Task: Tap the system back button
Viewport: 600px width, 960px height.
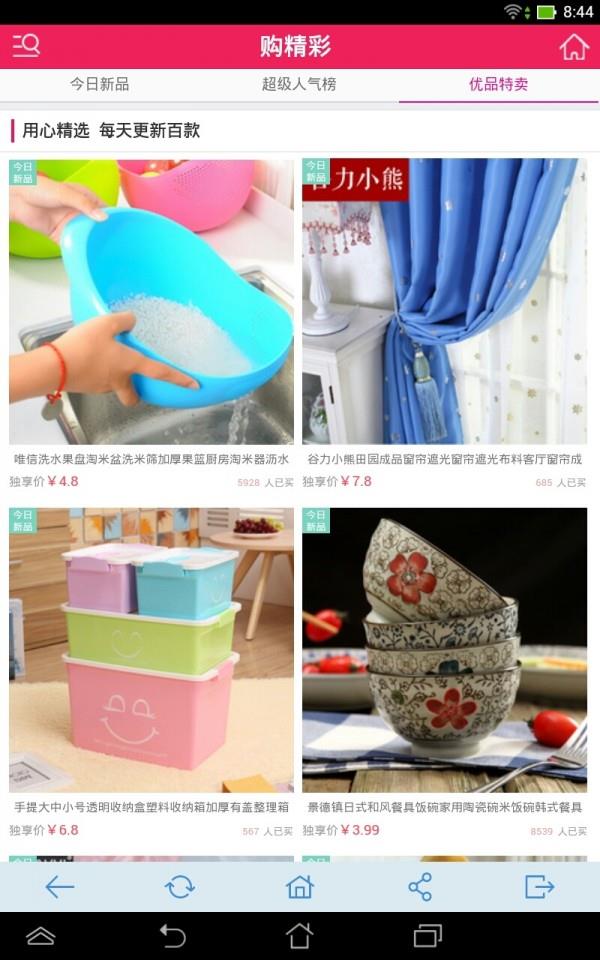Action: (172, 936)
